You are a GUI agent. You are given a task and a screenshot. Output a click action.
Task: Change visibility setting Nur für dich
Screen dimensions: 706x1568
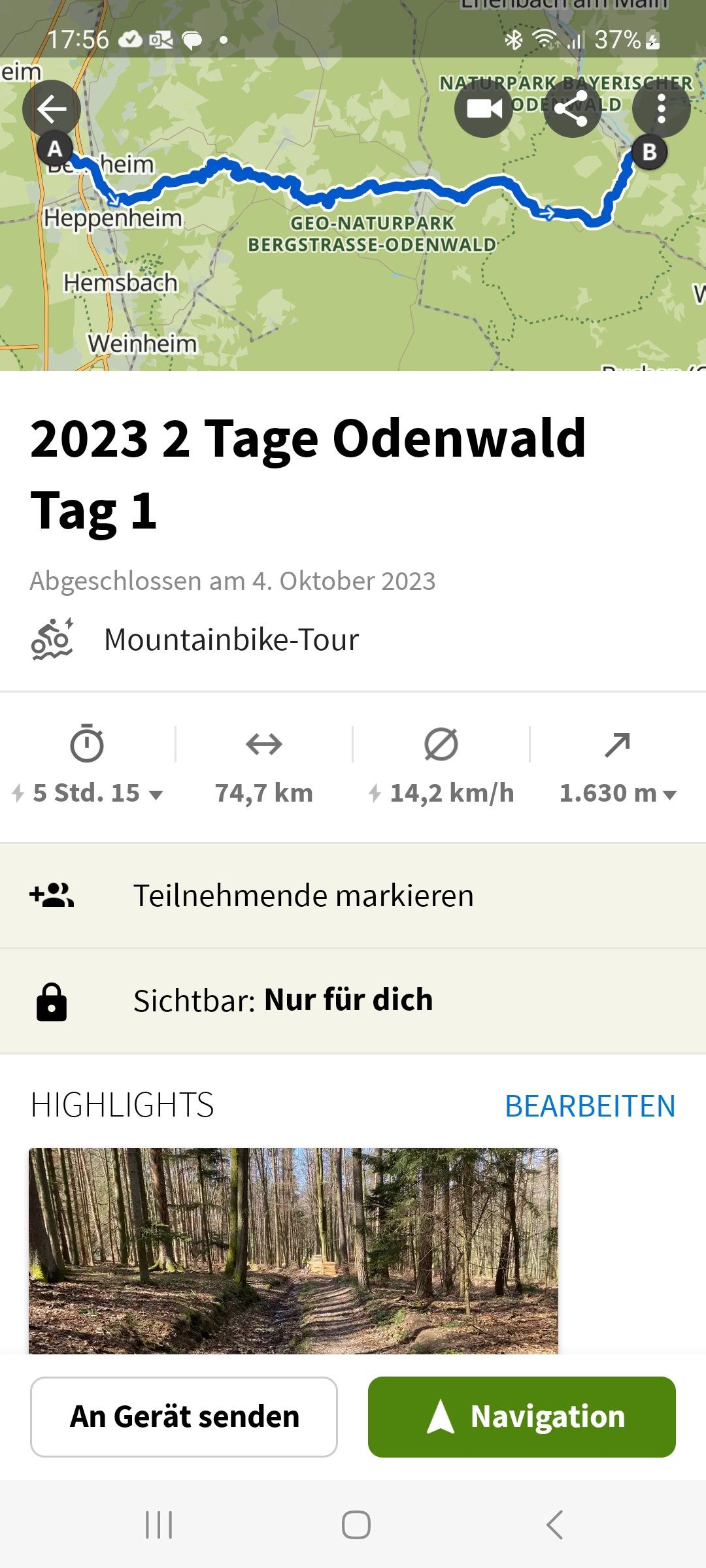tap(353, 1000)
